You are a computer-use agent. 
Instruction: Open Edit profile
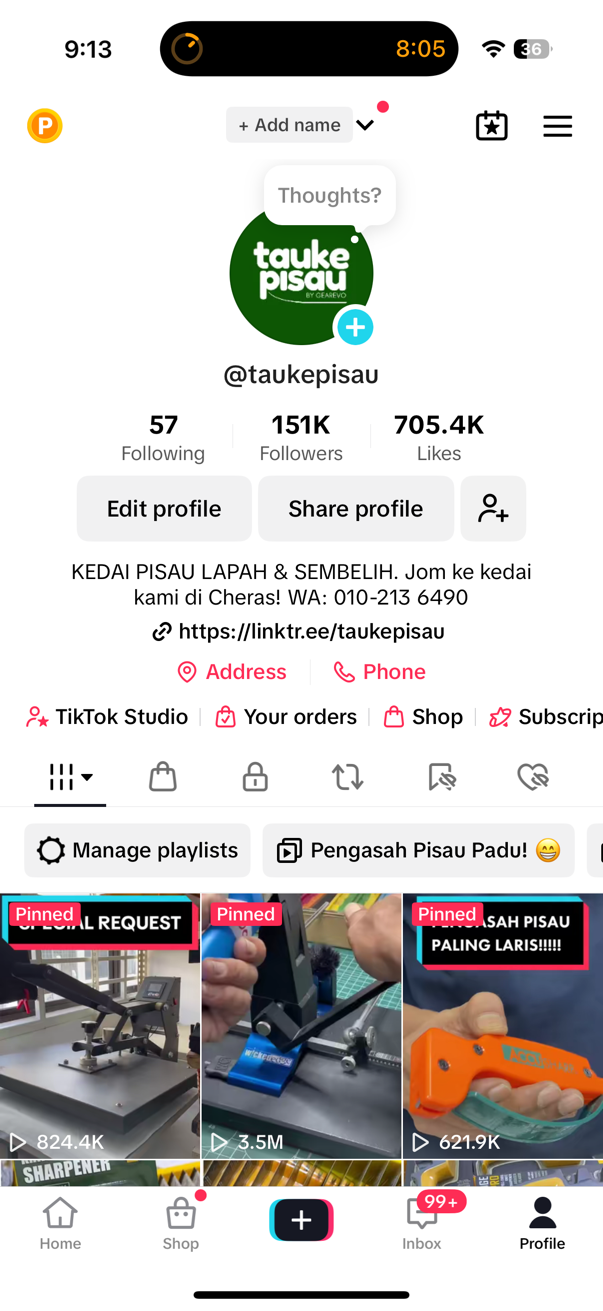click(x=164, y=508)
